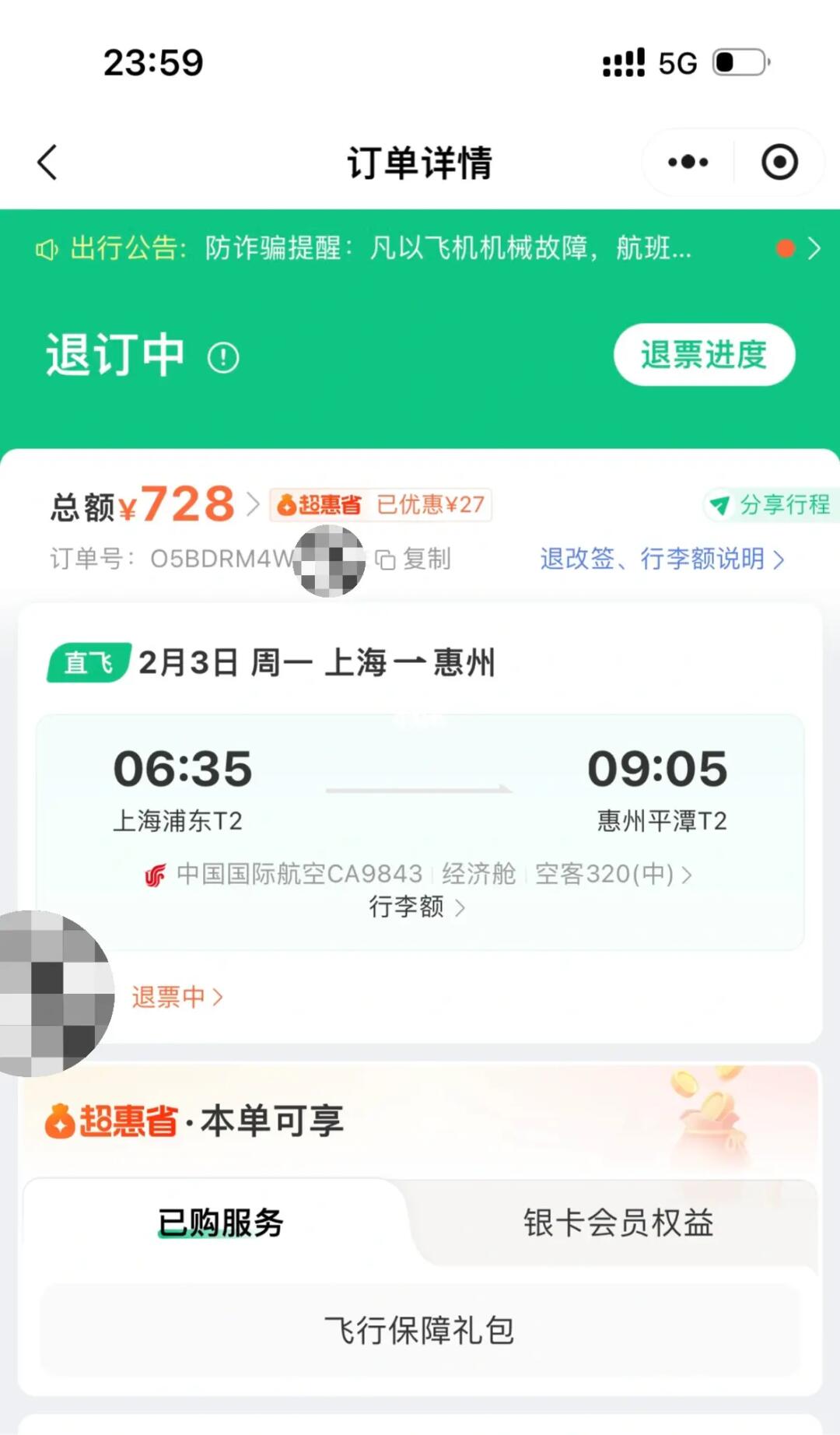Tap the red dot on announcement bar
Viewport: 840px width, 1435px height.
tap(786, 249)
